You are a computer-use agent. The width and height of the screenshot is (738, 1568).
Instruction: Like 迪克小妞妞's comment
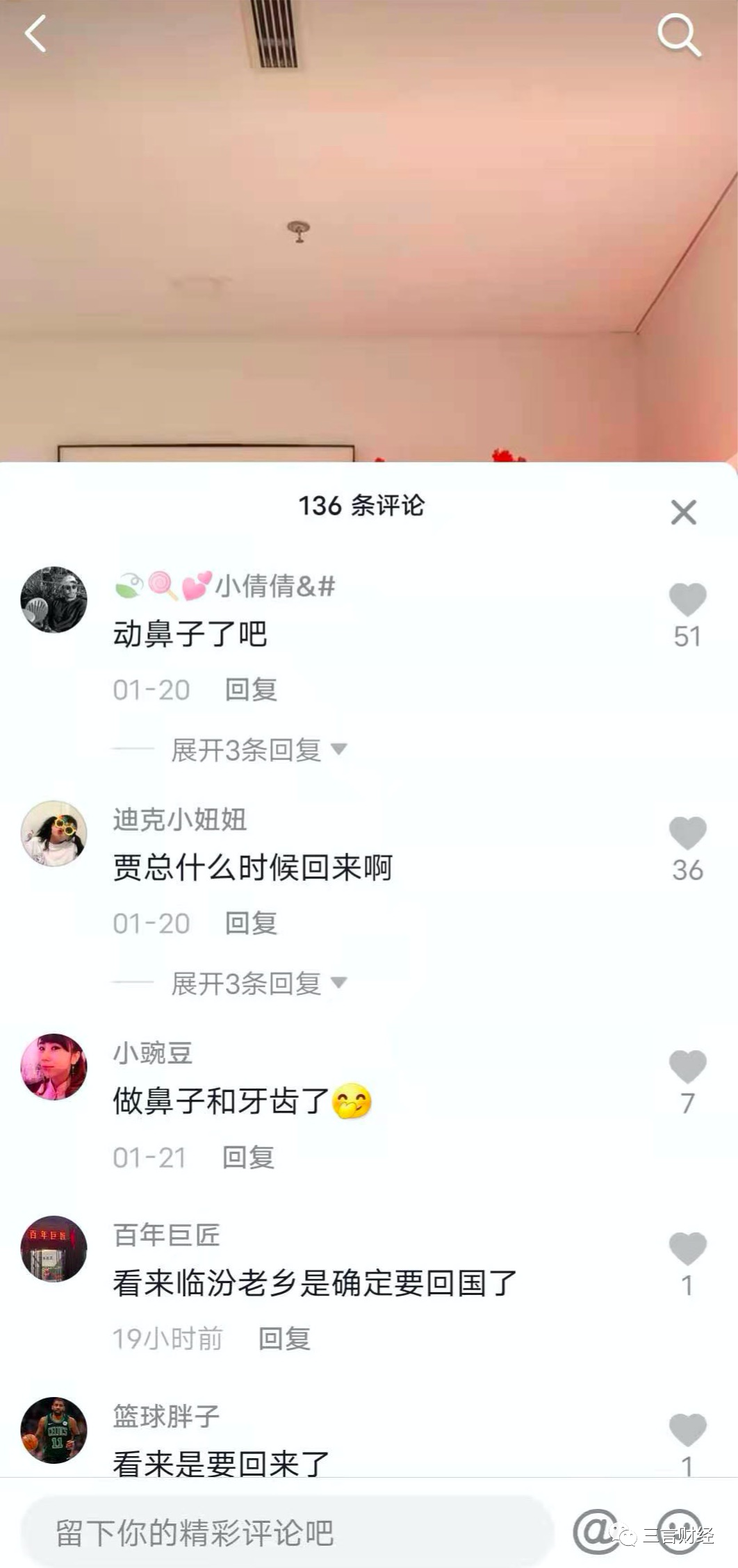coord(687,833)
